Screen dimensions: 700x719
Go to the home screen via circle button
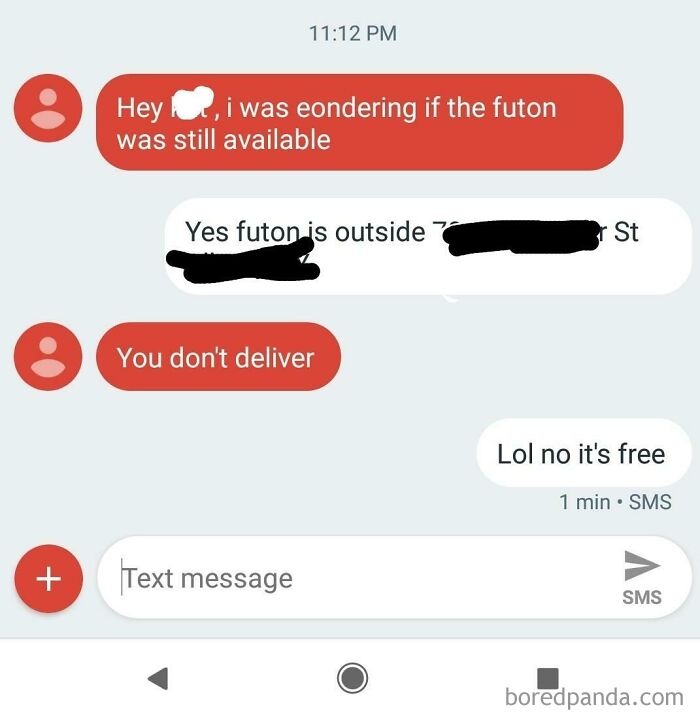[351, 678]
